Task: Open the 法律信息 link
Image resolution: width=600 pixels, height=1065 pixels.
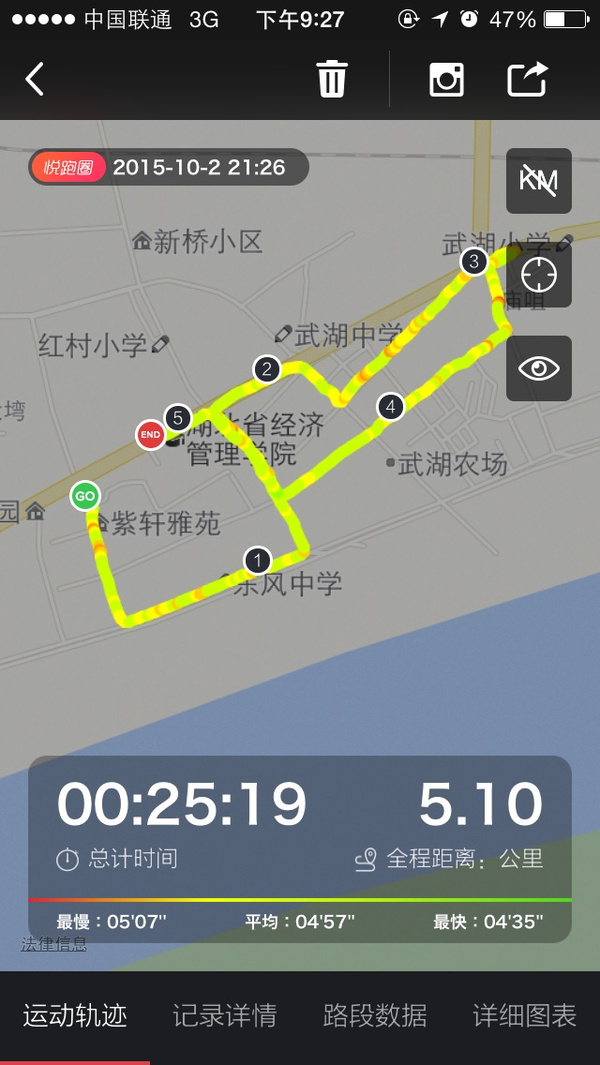Action: [x=54, y=943]
